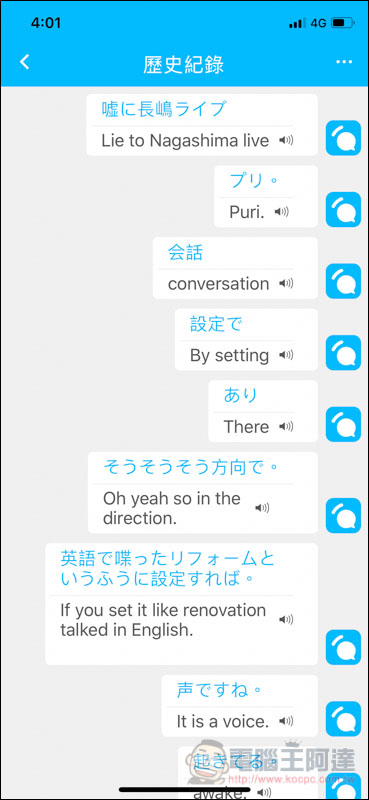
Task: Tap the chat icon beside あり
Action: point(343,424)
